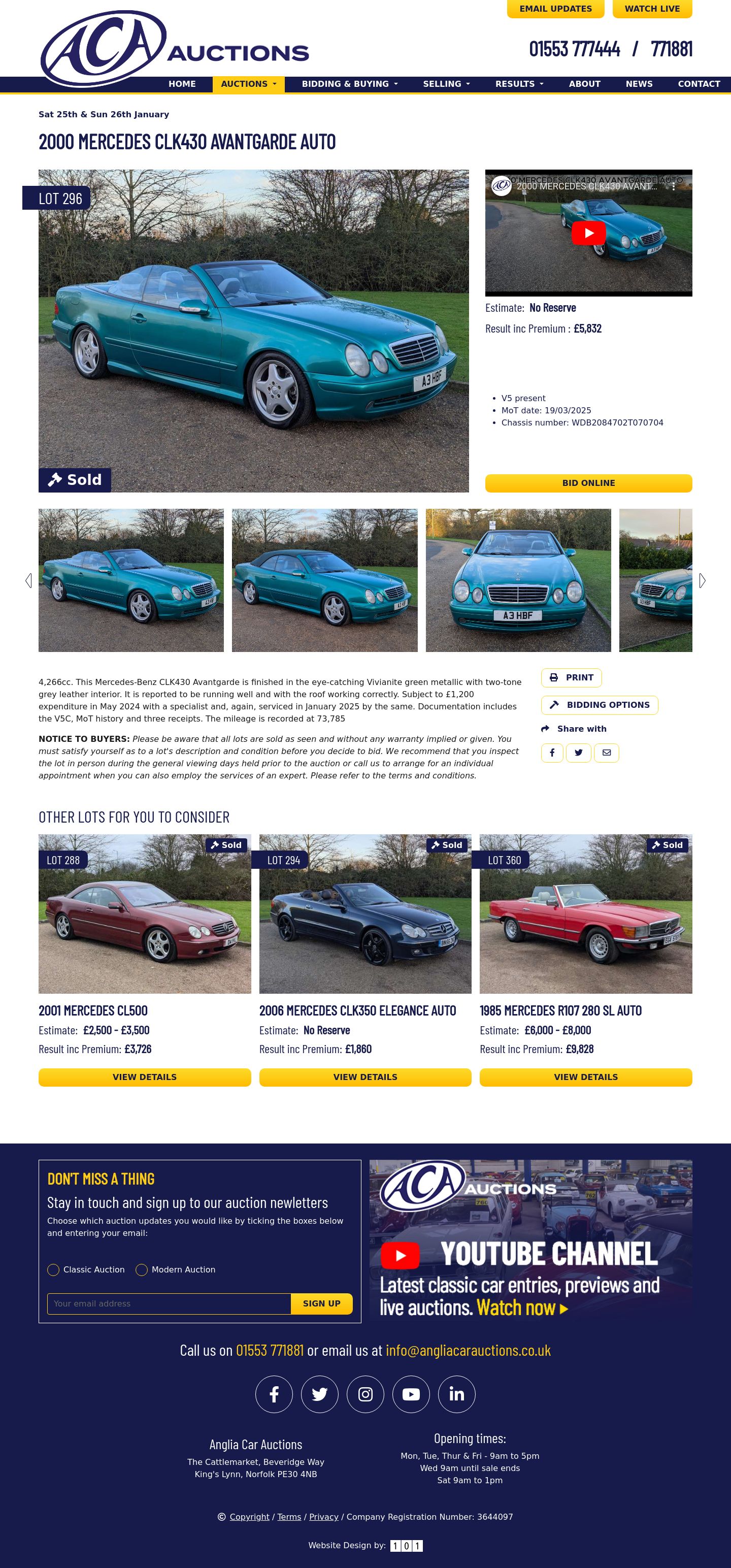Open the Watch Live button
731x1568 pixels.
652,9
